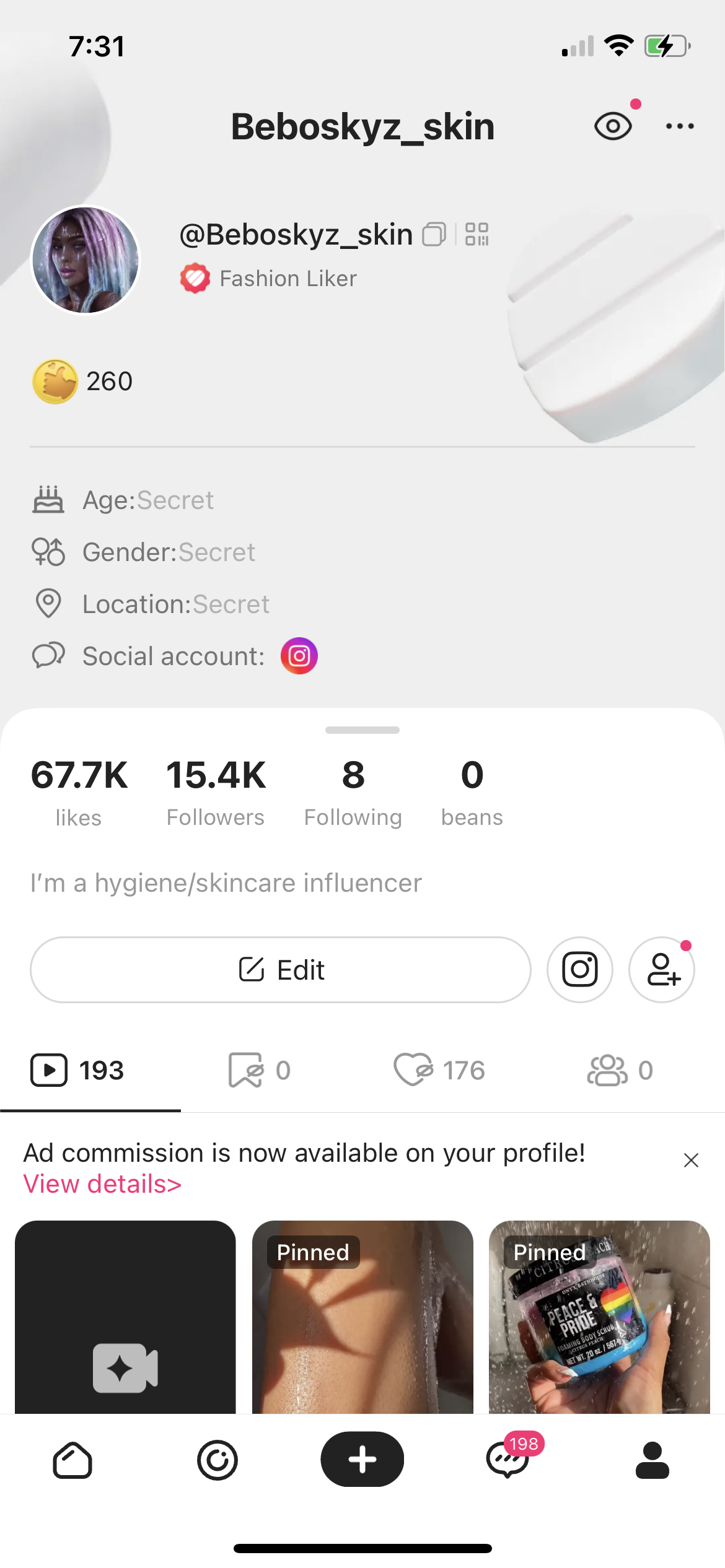Tap the Instagram button beside Edit
This screenshot has height=1568, width=725.
click(x=580, y=970)
